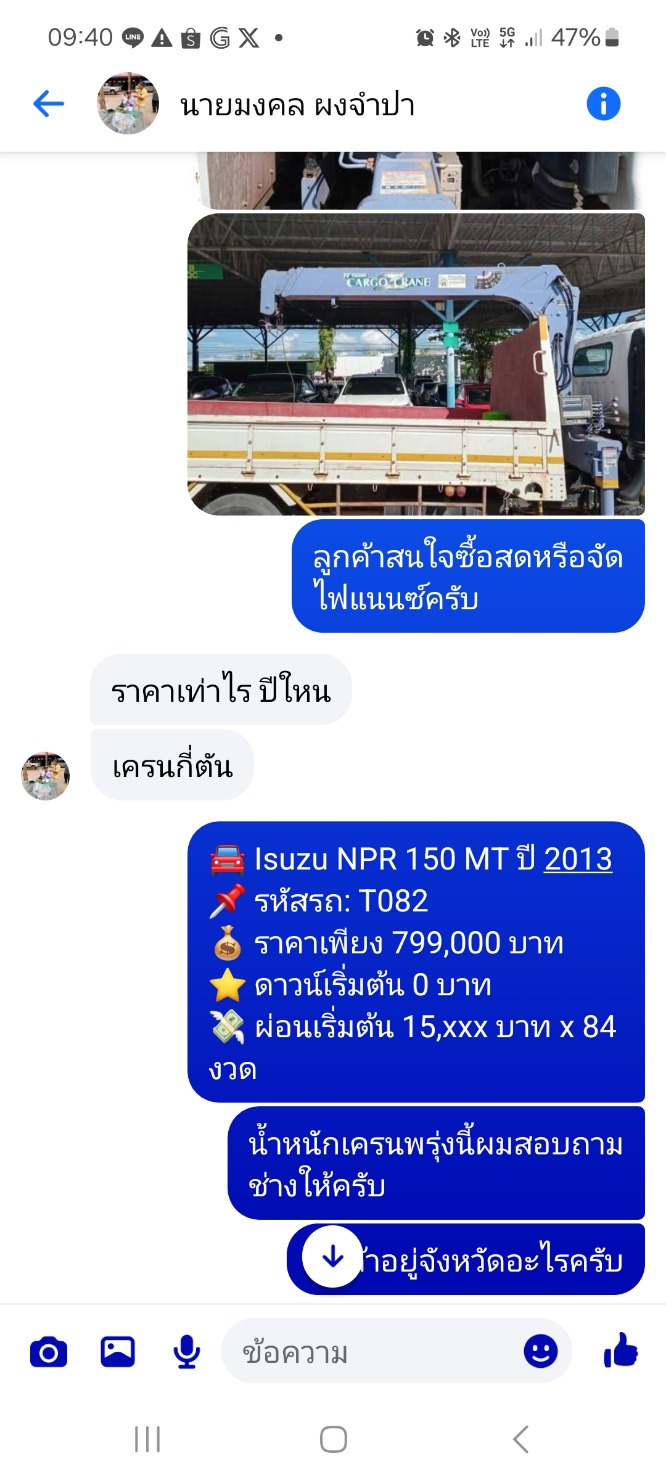Image resolution: width=666 pixels, height=1480 pixels.
Task: Open the photo gallery picker
Action: (x=118, y=1352)
